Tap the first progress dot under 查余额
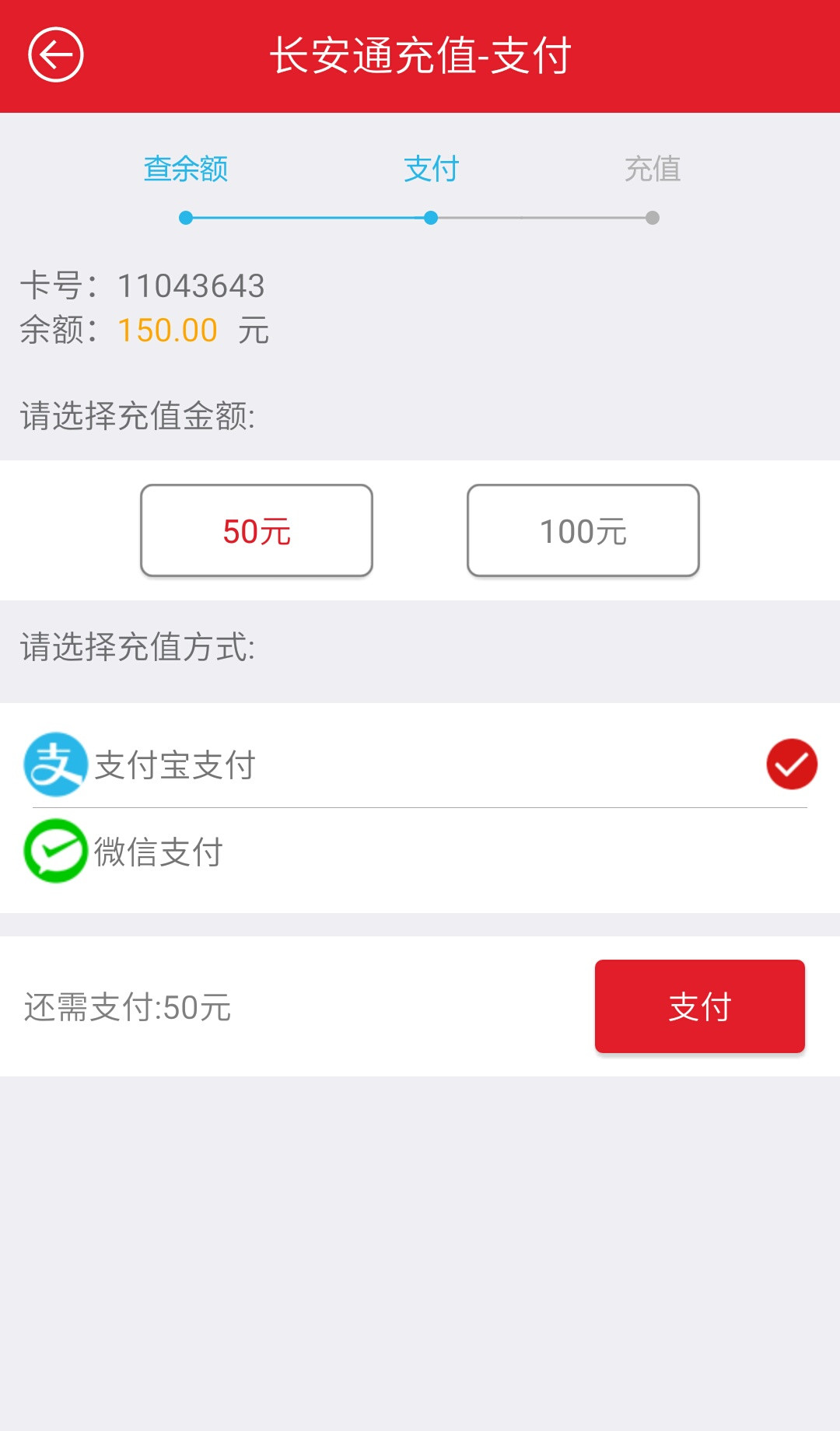840x1431 pixels. 185,218
